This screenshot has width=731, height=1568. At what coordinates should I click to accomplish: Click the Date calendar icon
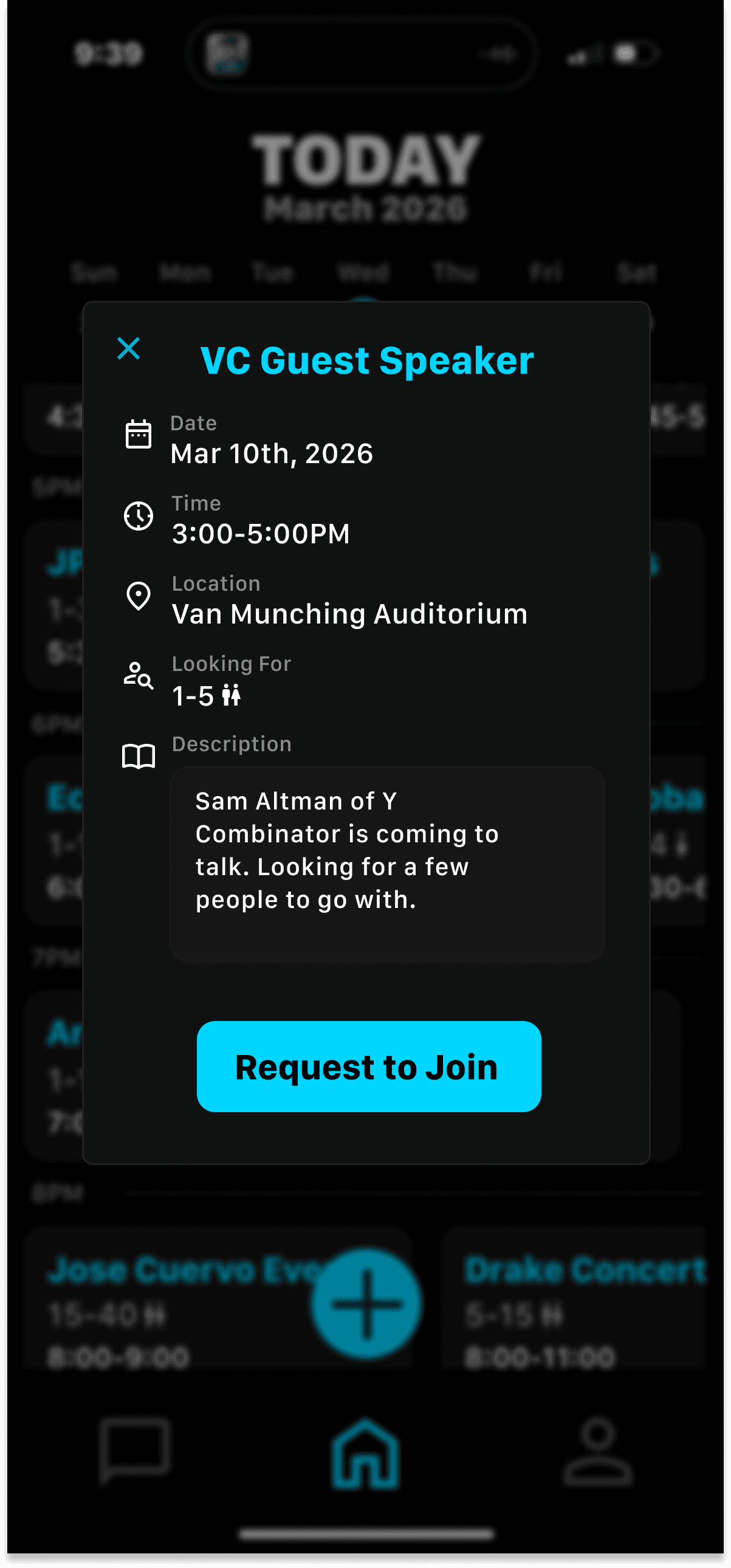[x=138, y=435]
